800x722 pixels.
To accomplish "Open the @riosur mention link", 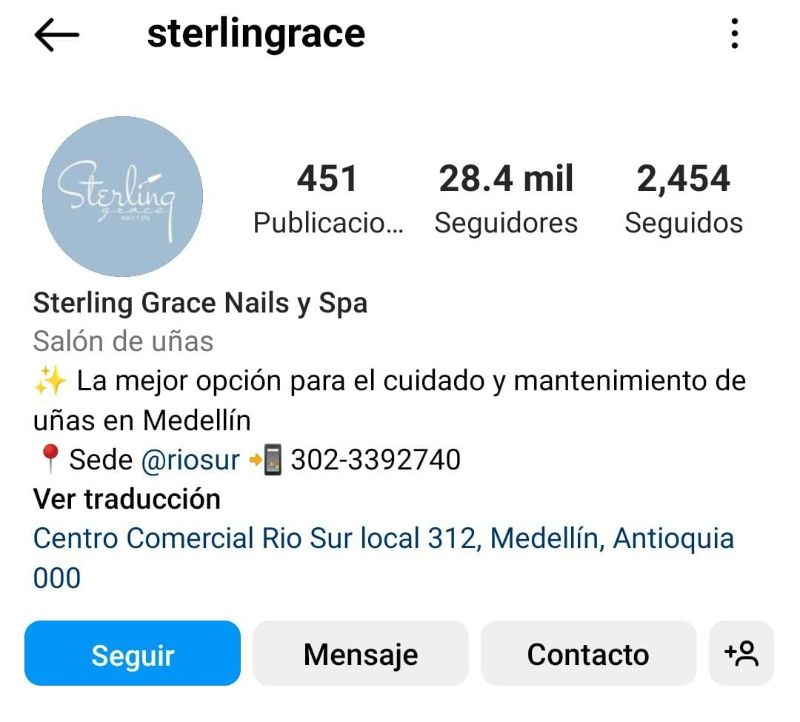I will (190, 459).
